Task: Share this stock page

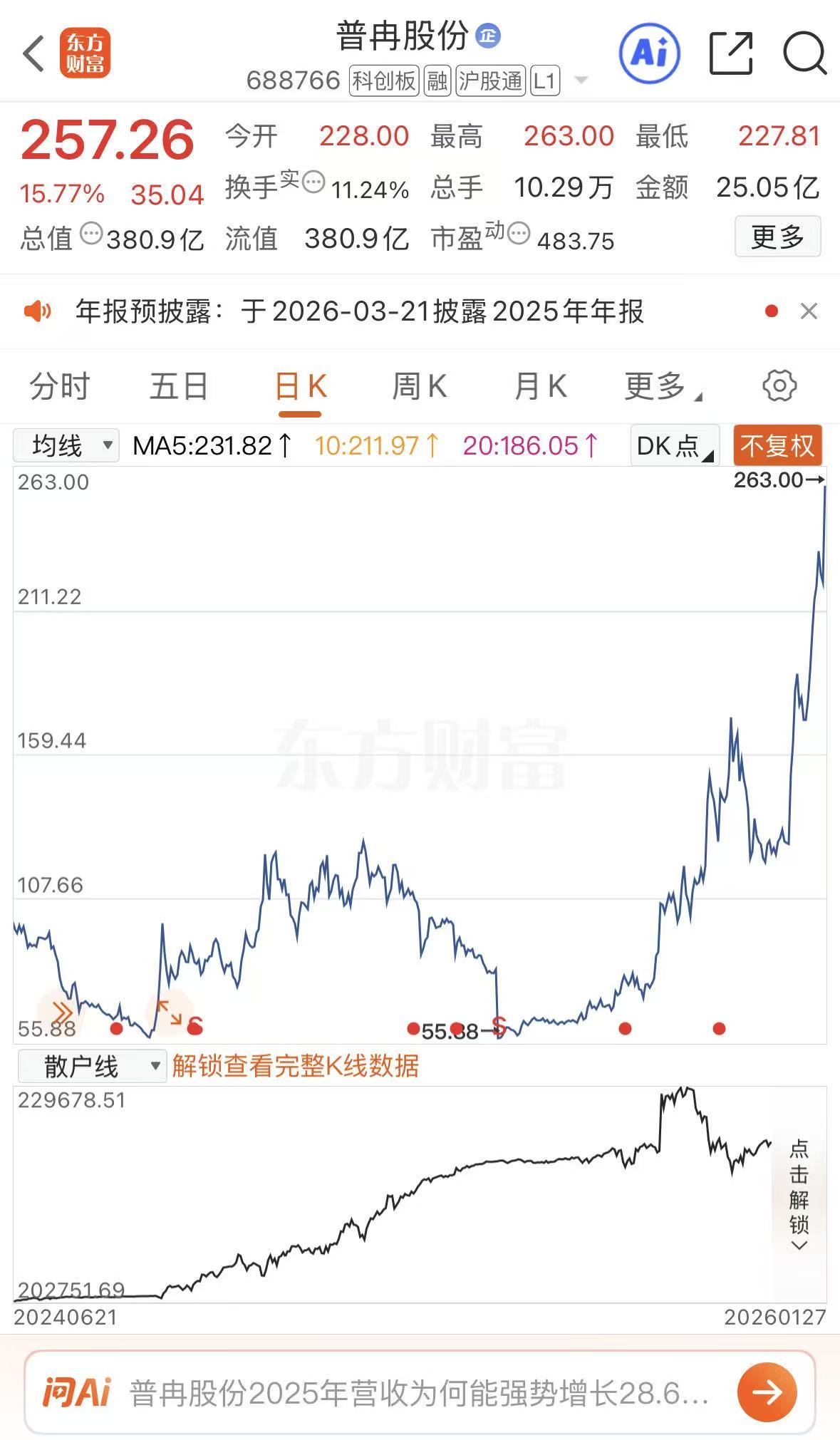Action: tap(731, 53)
